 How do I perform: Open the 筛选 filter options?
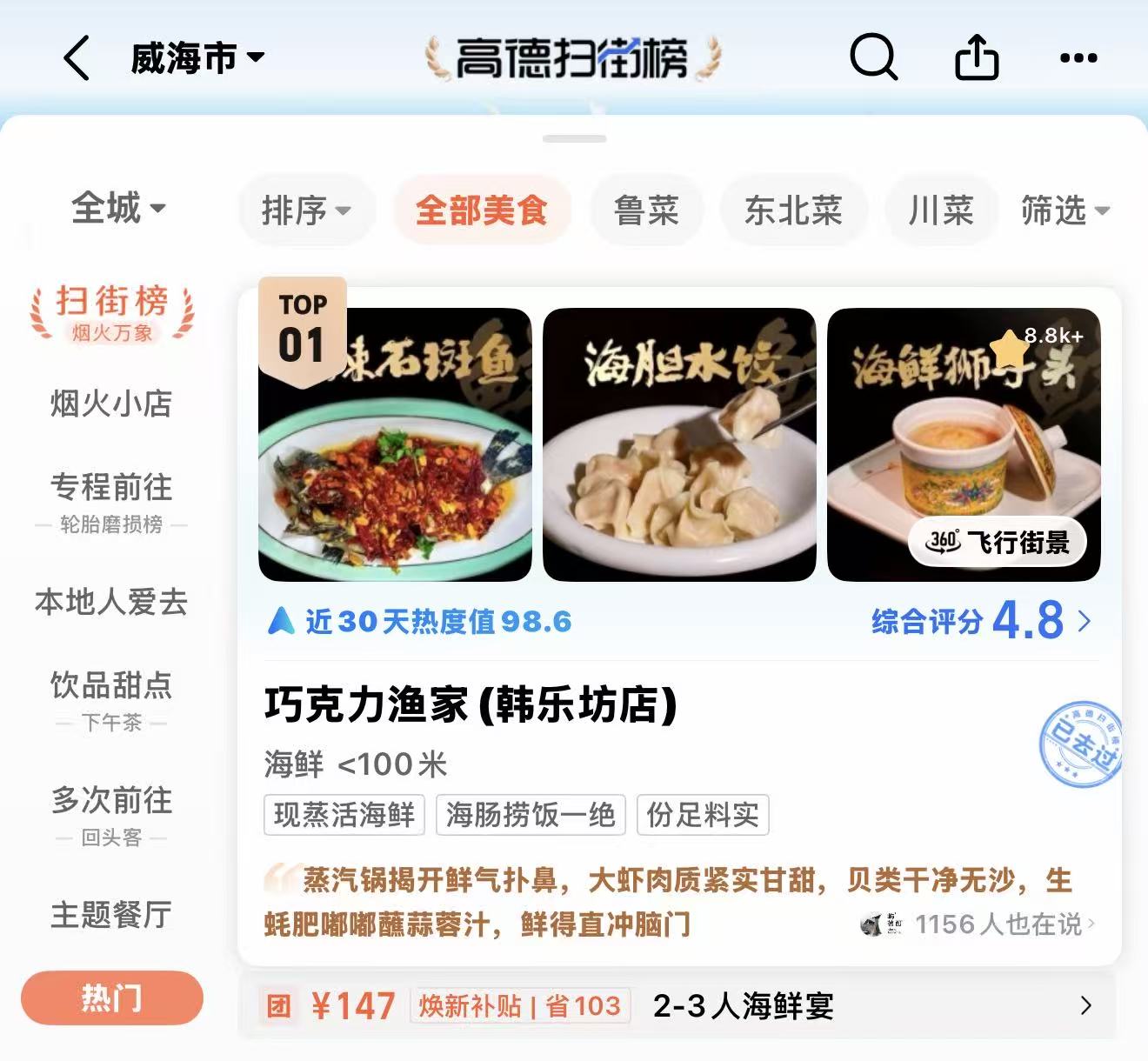click(x=1065, y=210)
